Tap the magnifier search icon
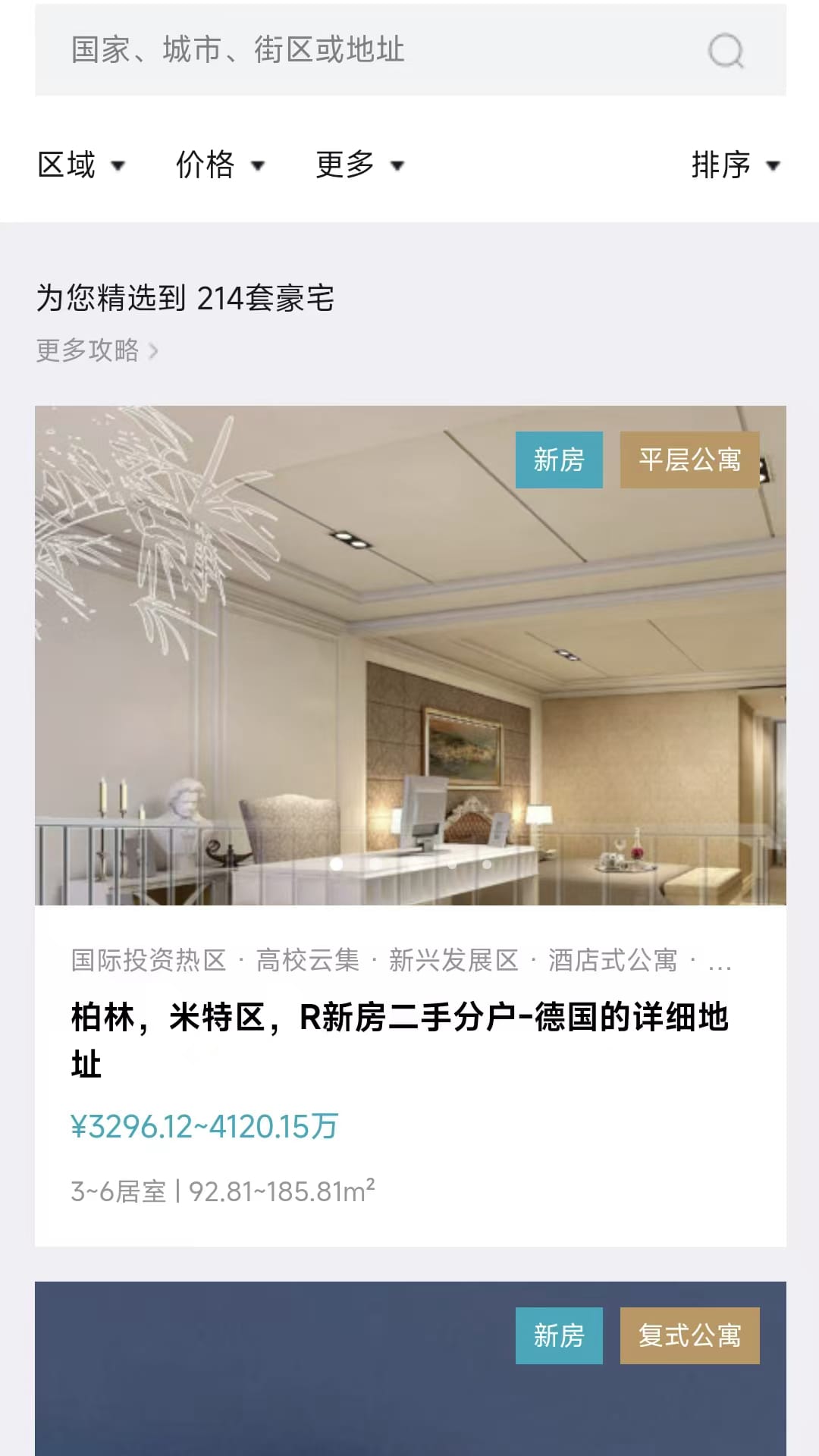Image resolution: width=819 pixels, height=1456 pixels. pyautogui.click(x=726, y=51)
